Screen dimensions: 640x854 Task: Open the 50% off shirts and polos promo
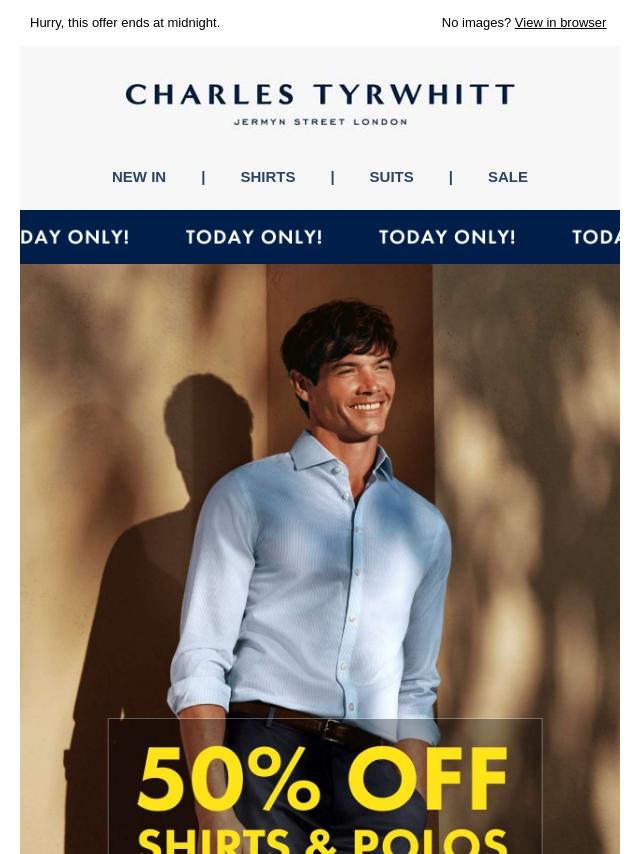[x=322, y=790]
